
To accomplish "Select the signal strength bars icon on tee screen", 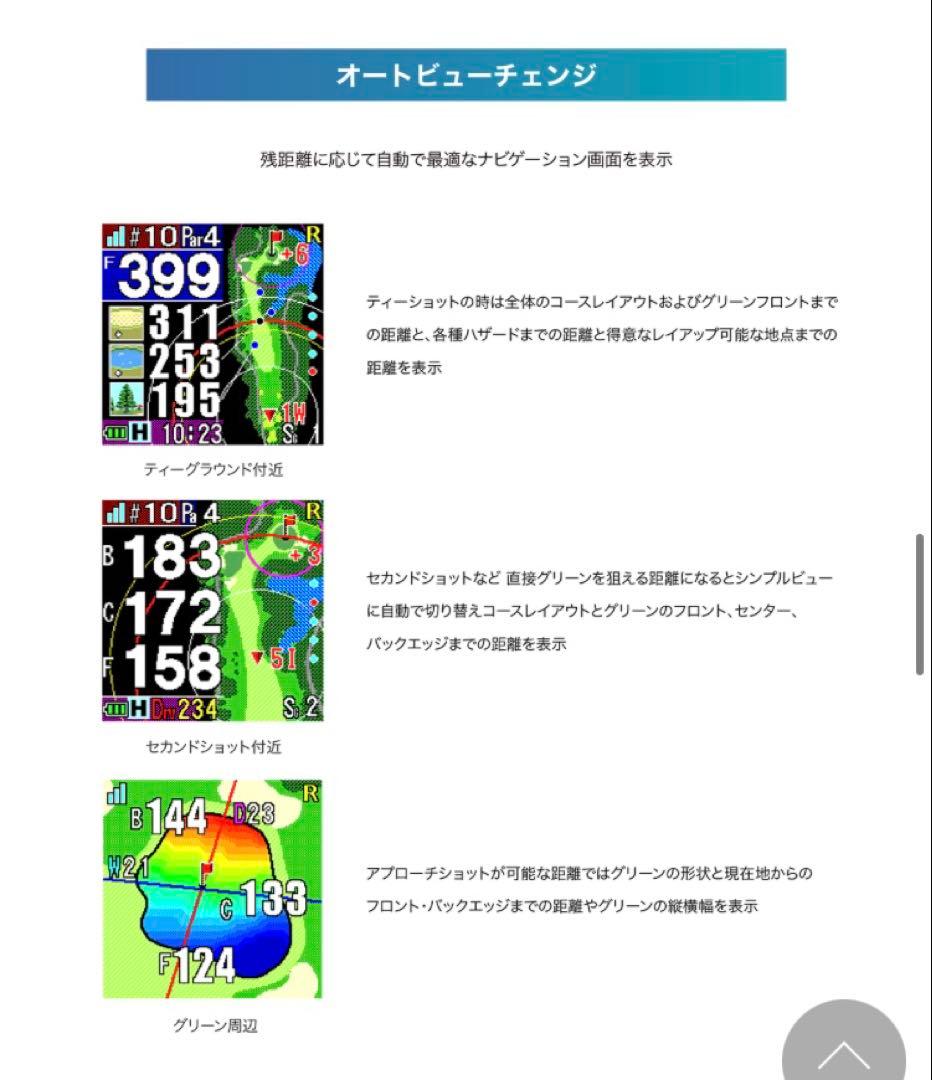I will click(x=113, y=239).
